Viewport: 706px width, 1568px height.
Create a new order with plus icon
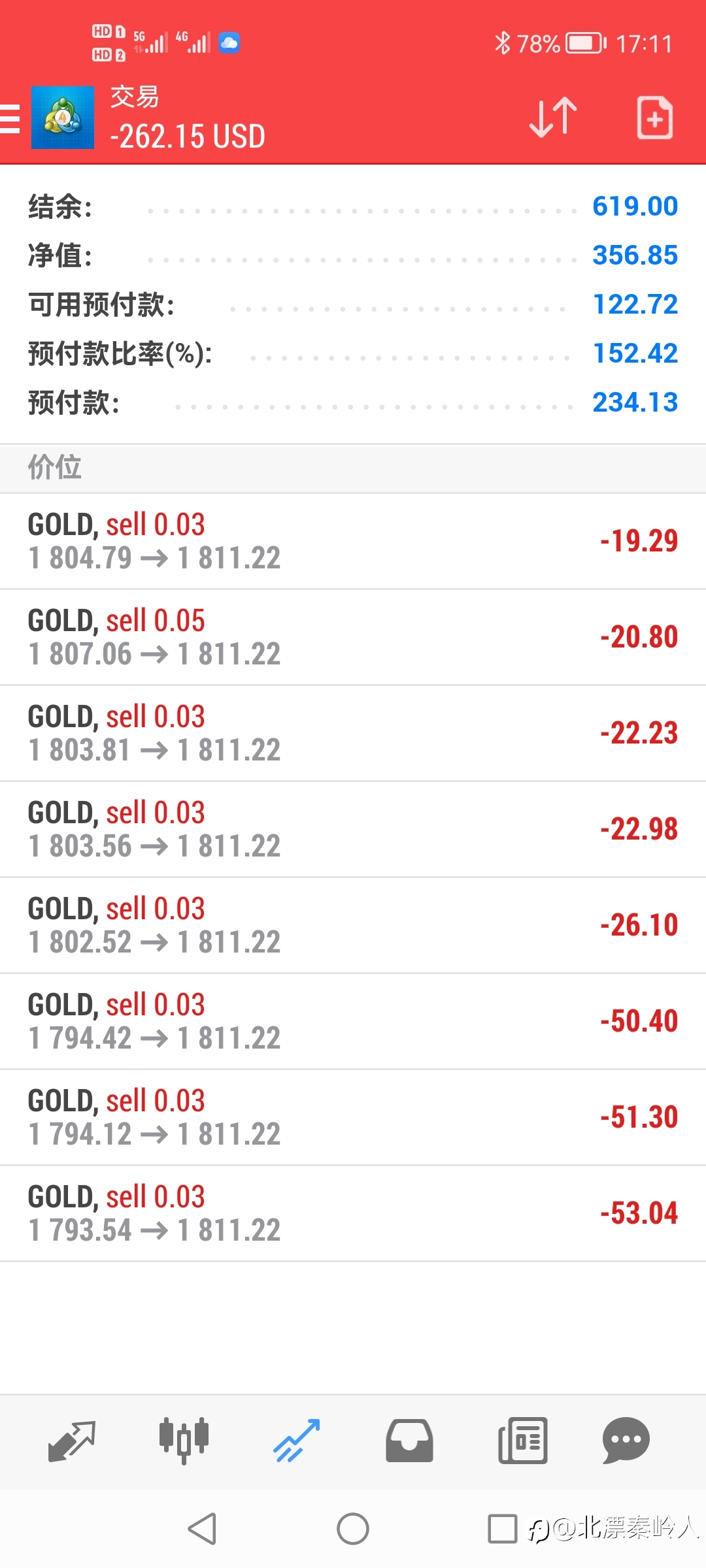coord(654,118)
